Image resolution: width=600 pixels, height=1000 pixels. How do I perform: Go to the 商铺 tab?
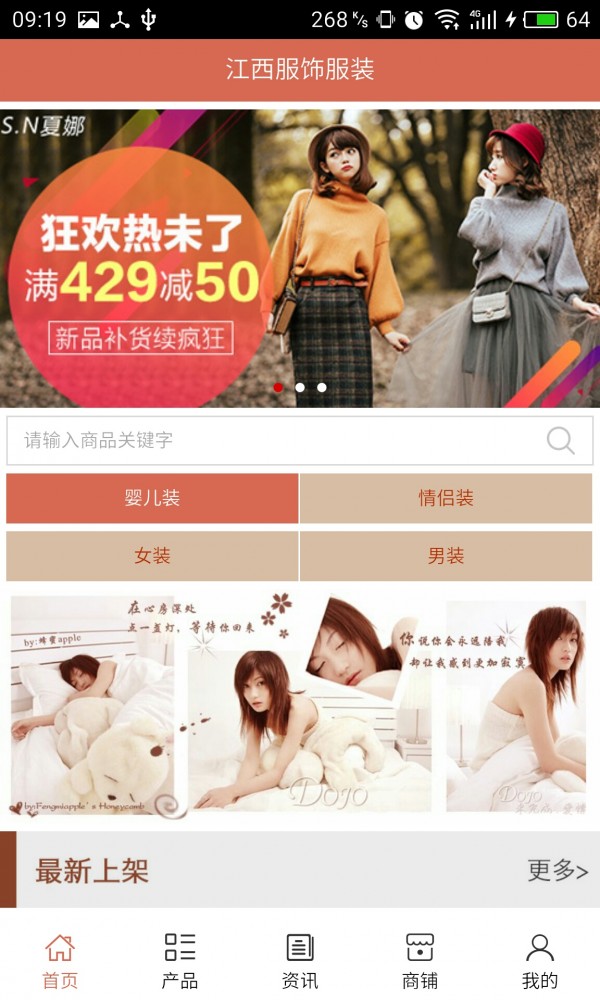tap(420, 960)
